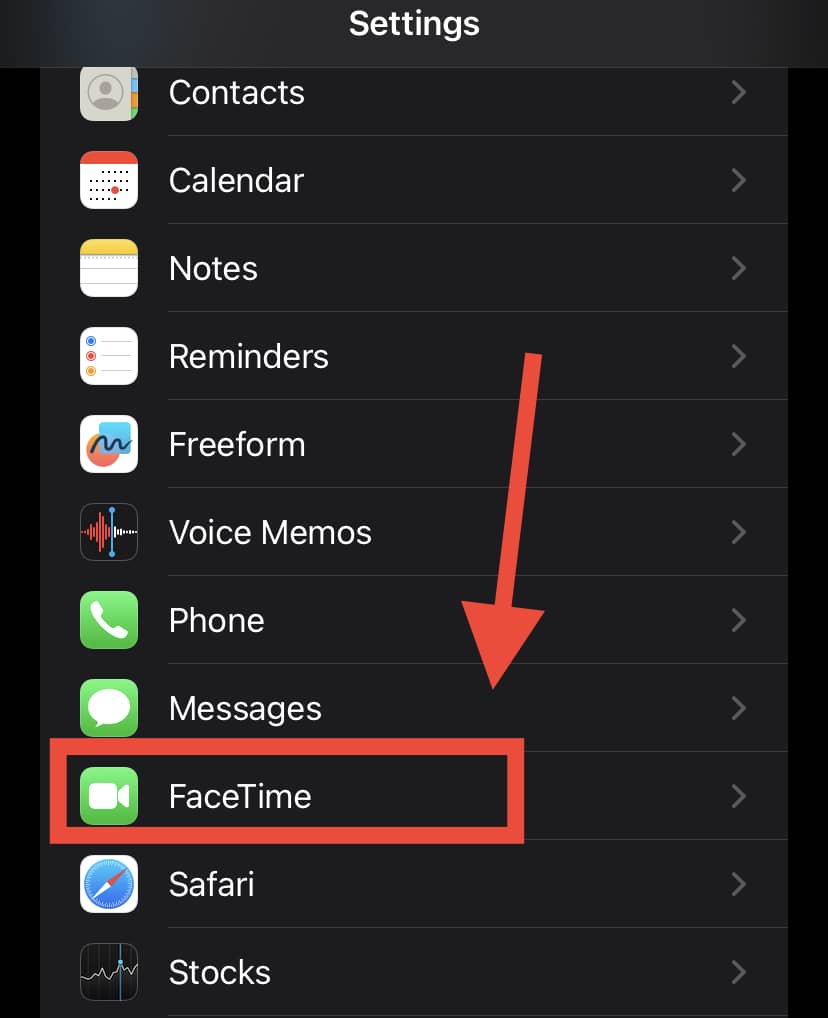
Task: Tap the Freeform app icon
Action: (x=109, y=444)
